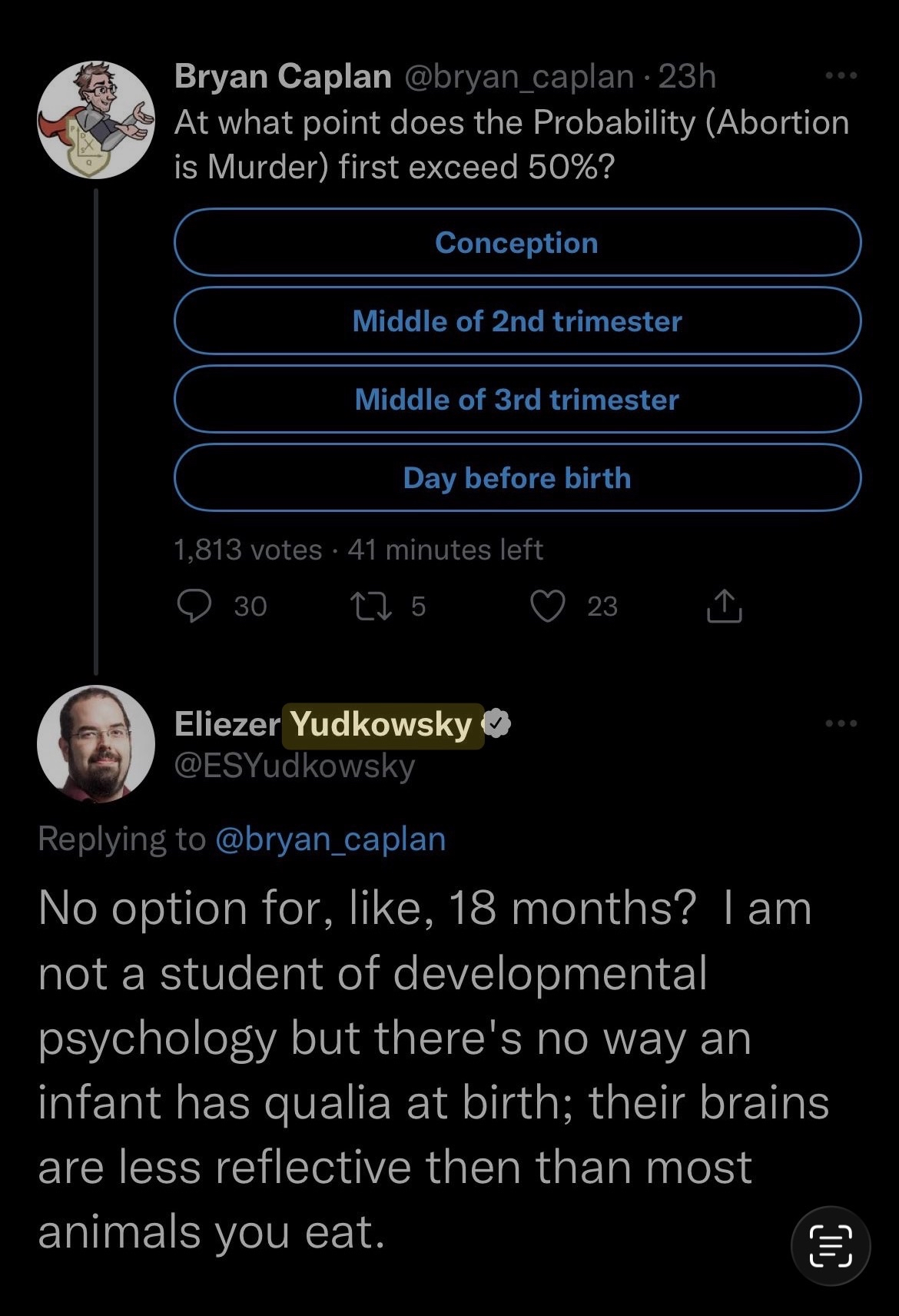Select the Middle of 3rd trimester option
The width and height of the screenshot is (899, 1316).
click(x=517, y=399)
